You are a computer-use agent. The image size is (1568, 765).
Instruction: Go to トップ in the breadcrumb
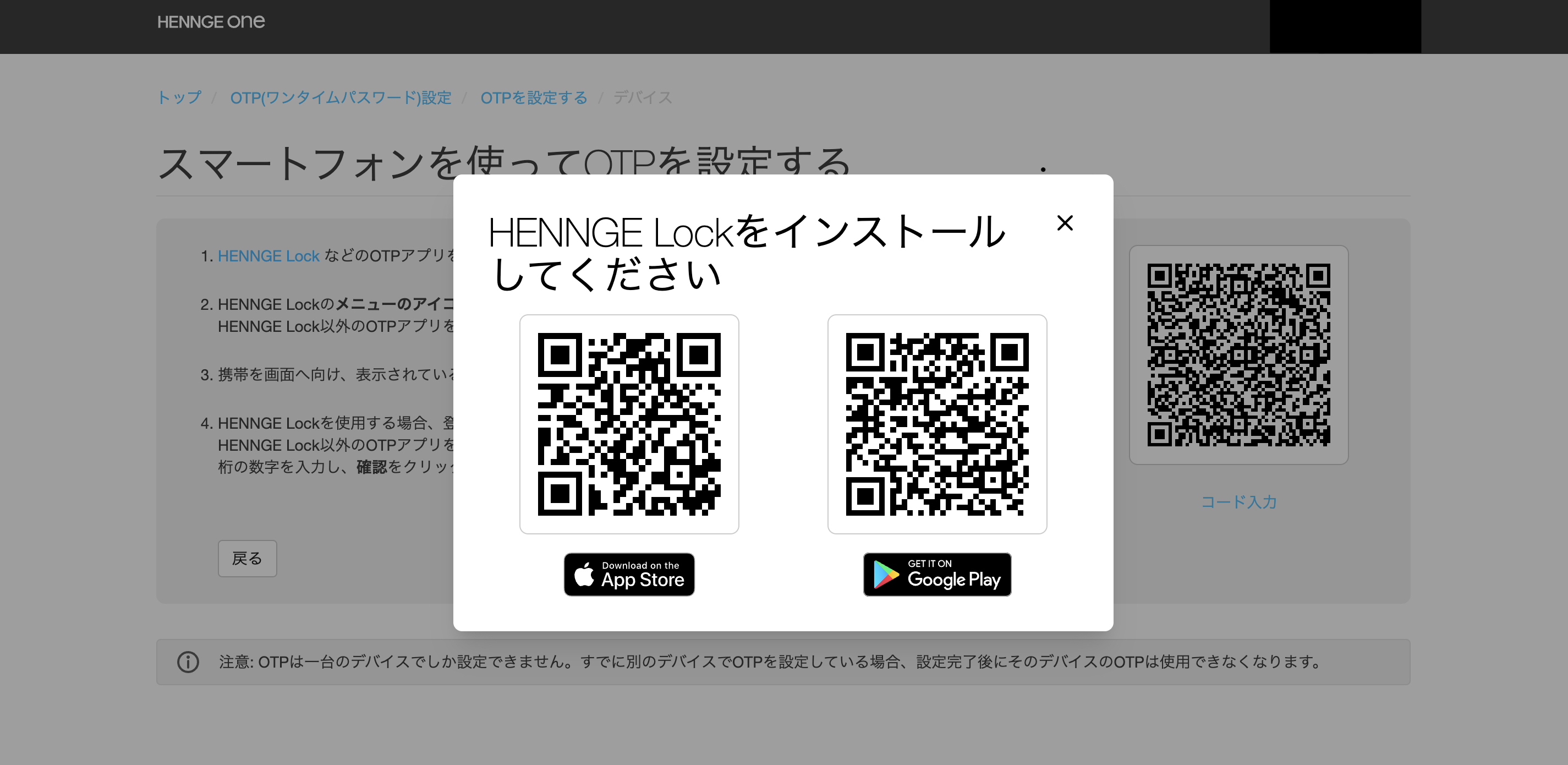click(x=179, y=97)
